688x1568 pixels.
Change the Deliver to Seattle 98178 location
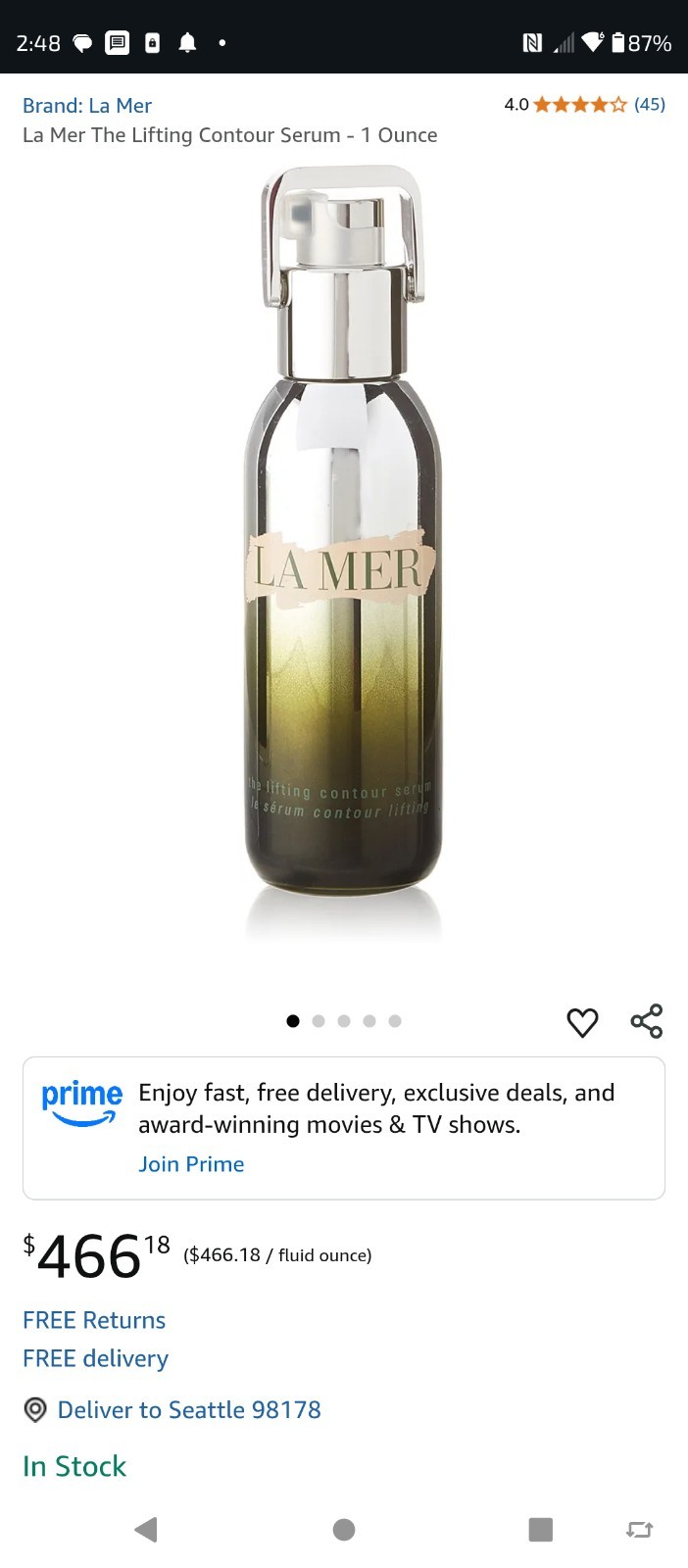tap(188, 1410)
